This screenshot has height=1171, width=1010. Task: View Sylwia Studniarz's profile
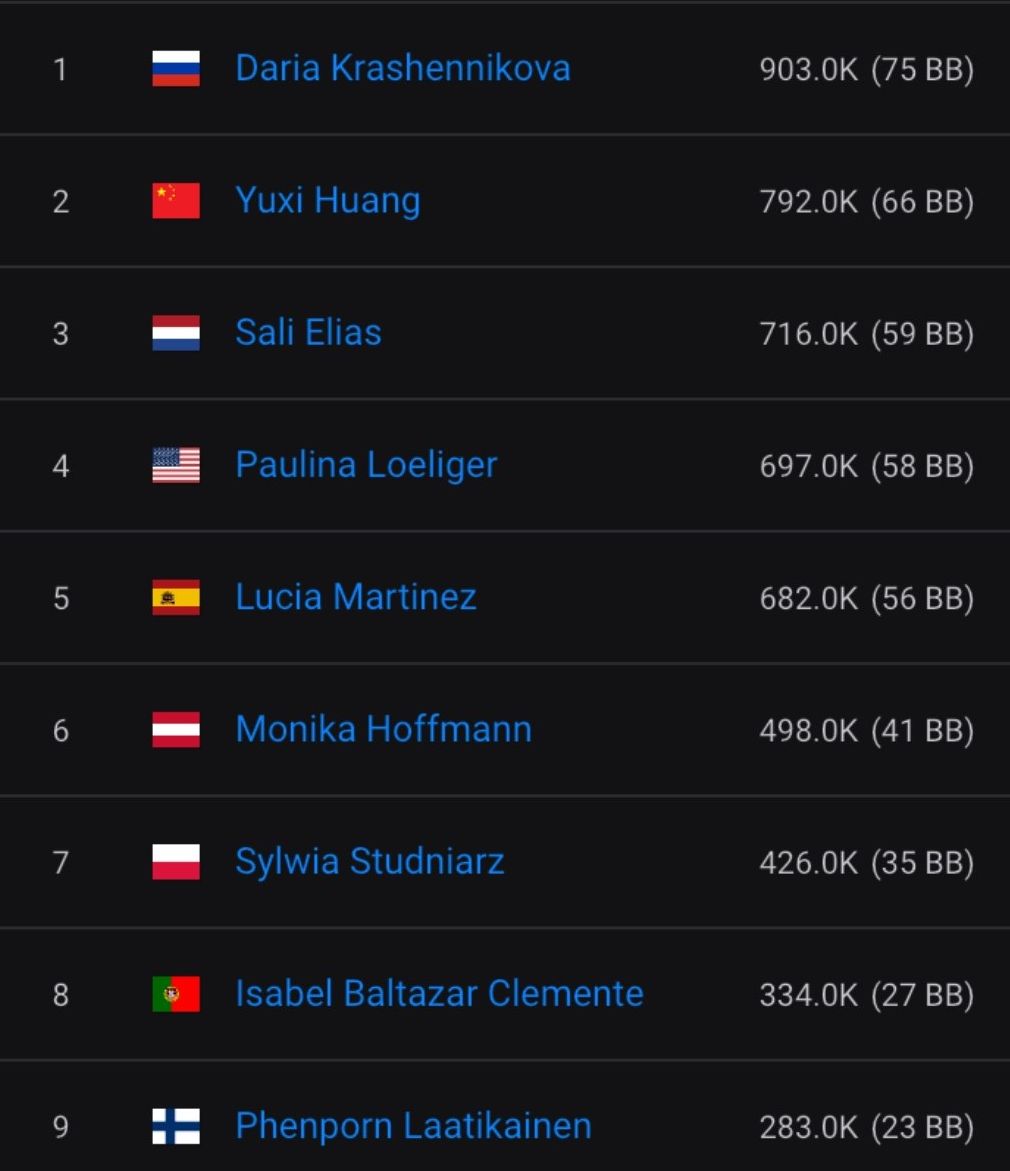(x=369, y=861)
